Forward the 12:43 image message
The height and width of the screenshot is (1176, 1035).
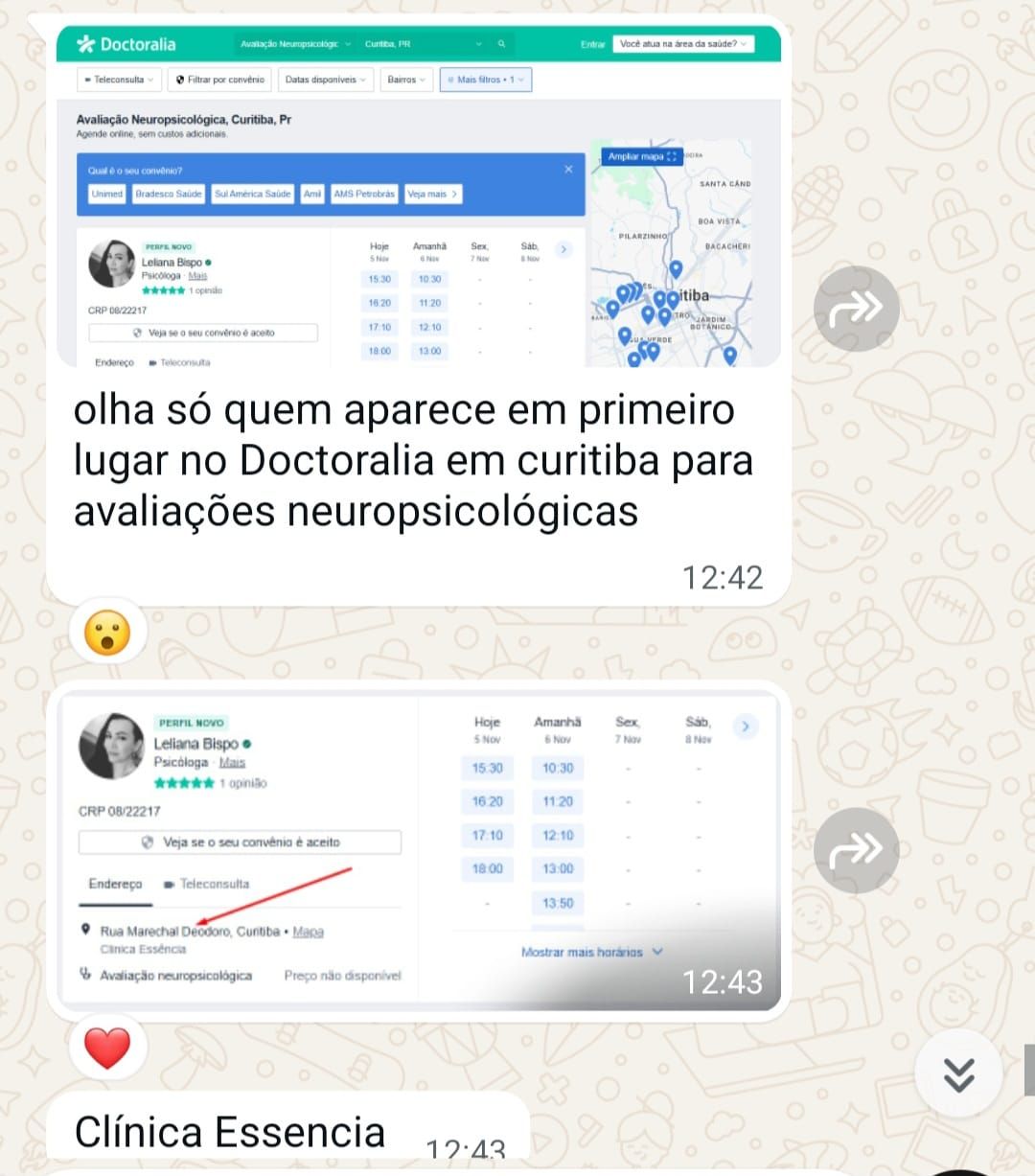coord(856,850)
